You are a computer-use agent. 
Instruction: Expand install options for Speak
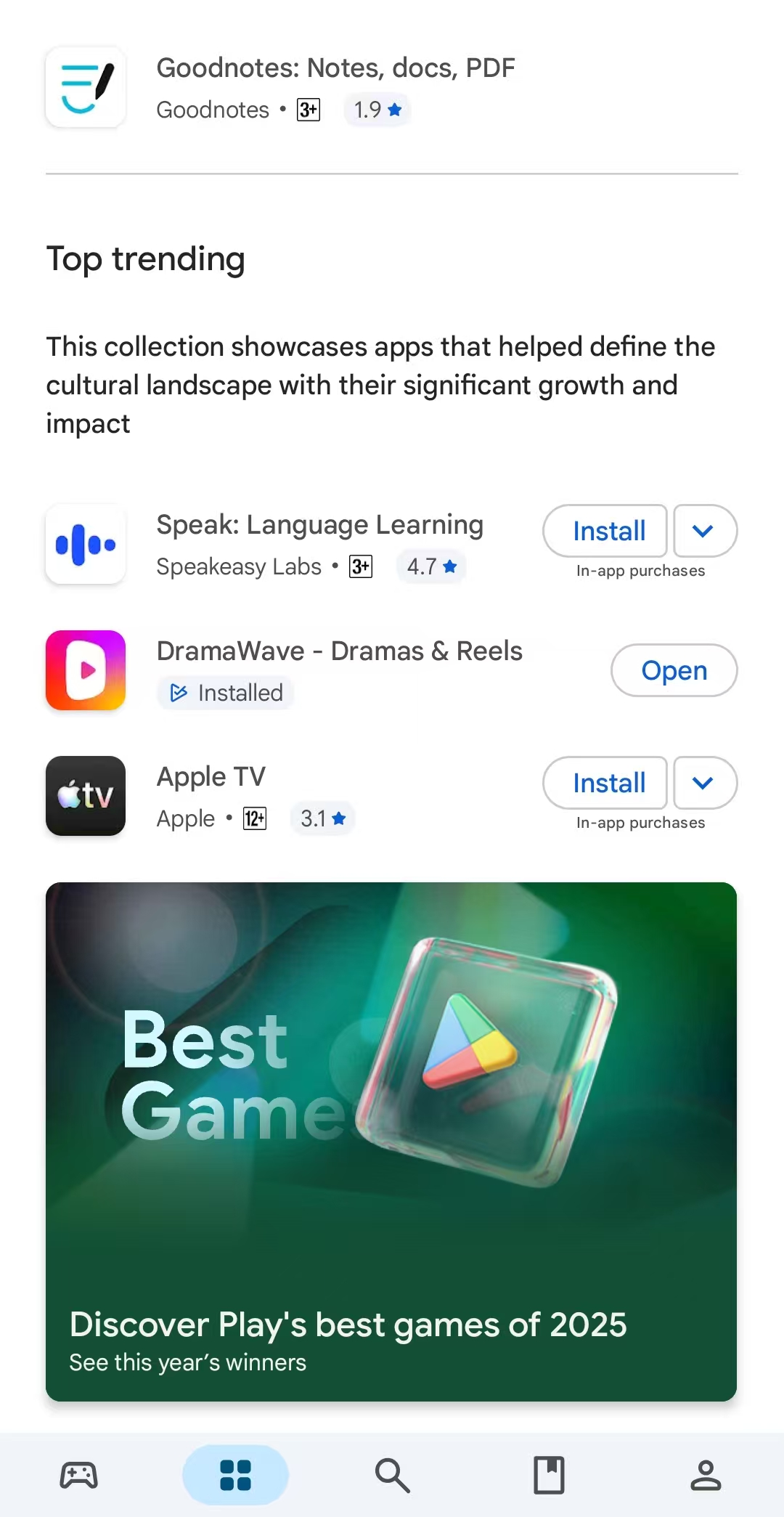[x=704, y=531]
